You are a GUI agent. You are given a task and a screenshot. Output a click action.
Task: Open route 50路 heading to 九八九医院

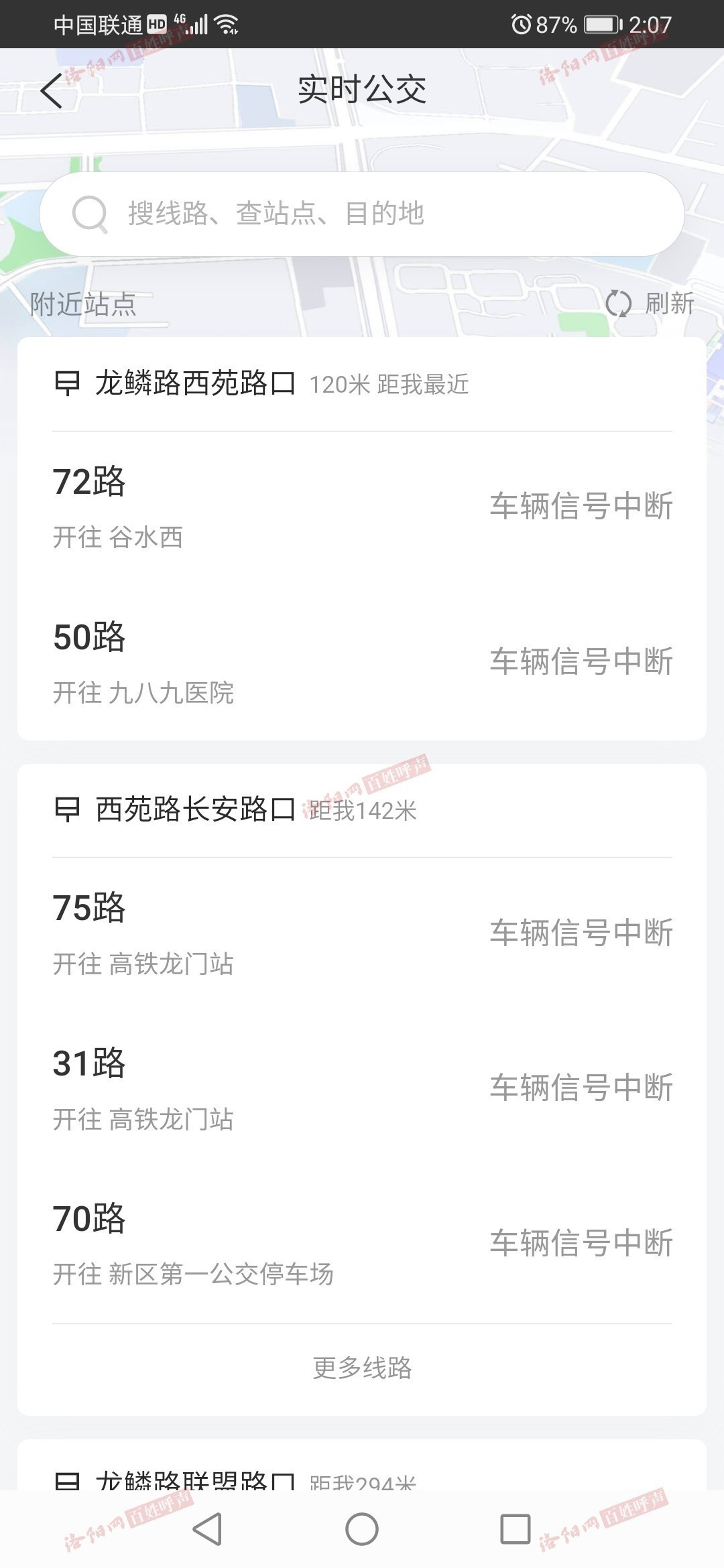pos(362,662)
